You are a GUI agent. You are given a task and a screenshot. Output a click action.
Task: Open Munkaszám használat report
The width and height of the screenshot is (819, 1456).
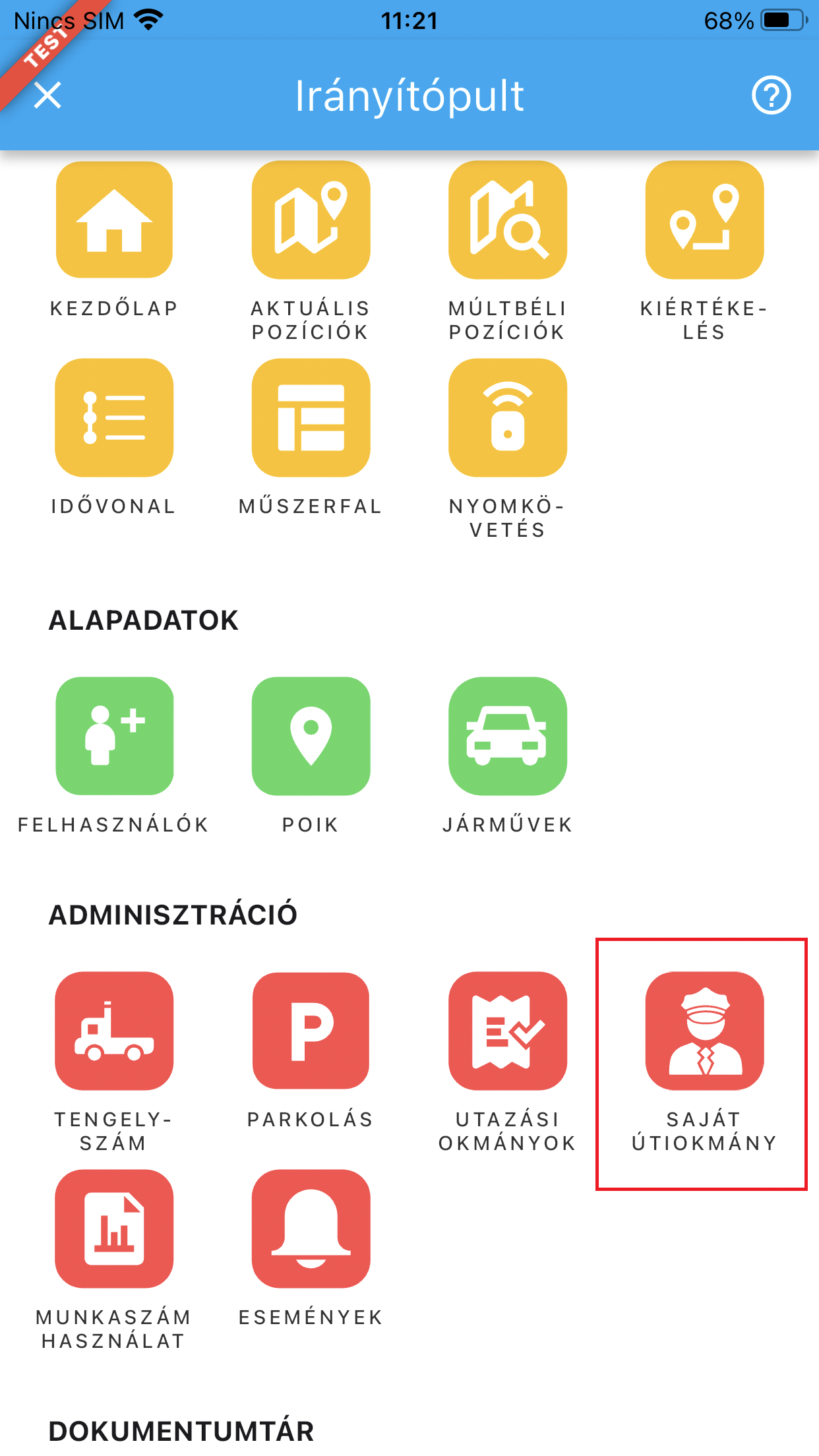pyautogui.click(x=114, y=1228)
